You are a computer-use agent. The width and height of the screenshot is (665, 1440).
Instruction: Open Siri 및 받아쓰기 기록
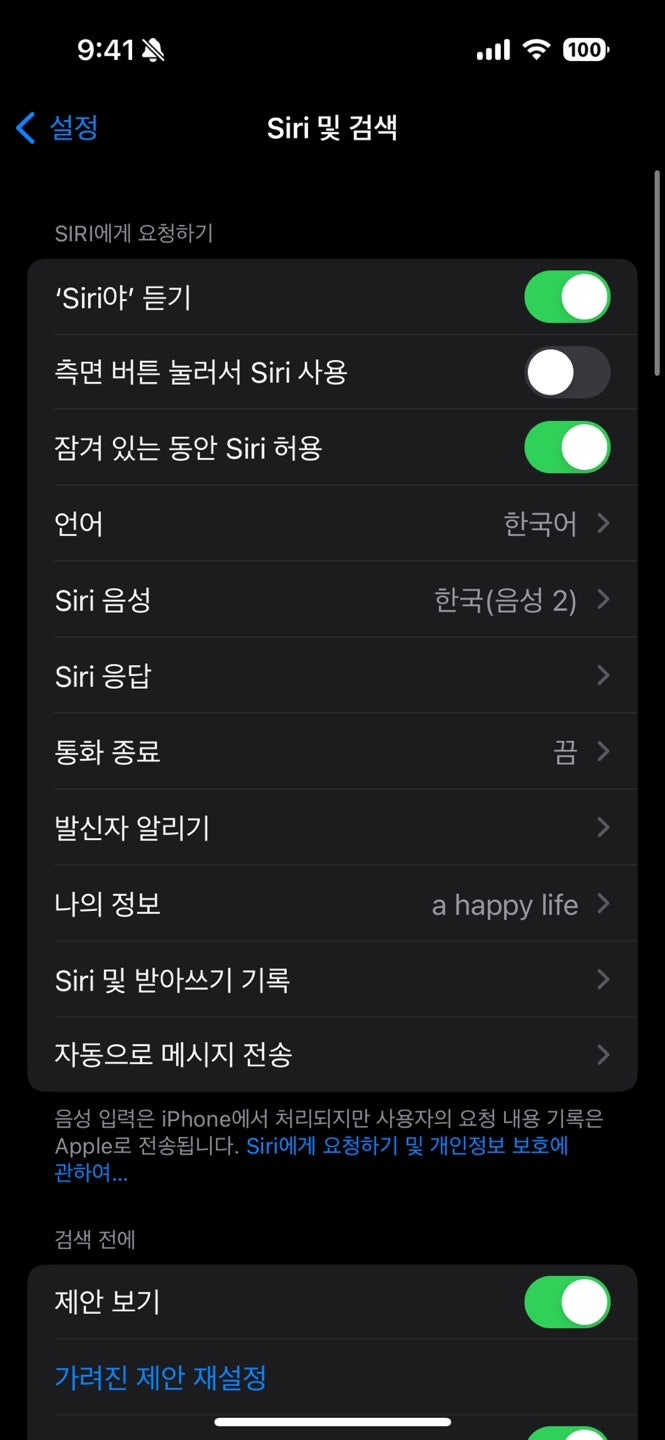click(332, 979)
